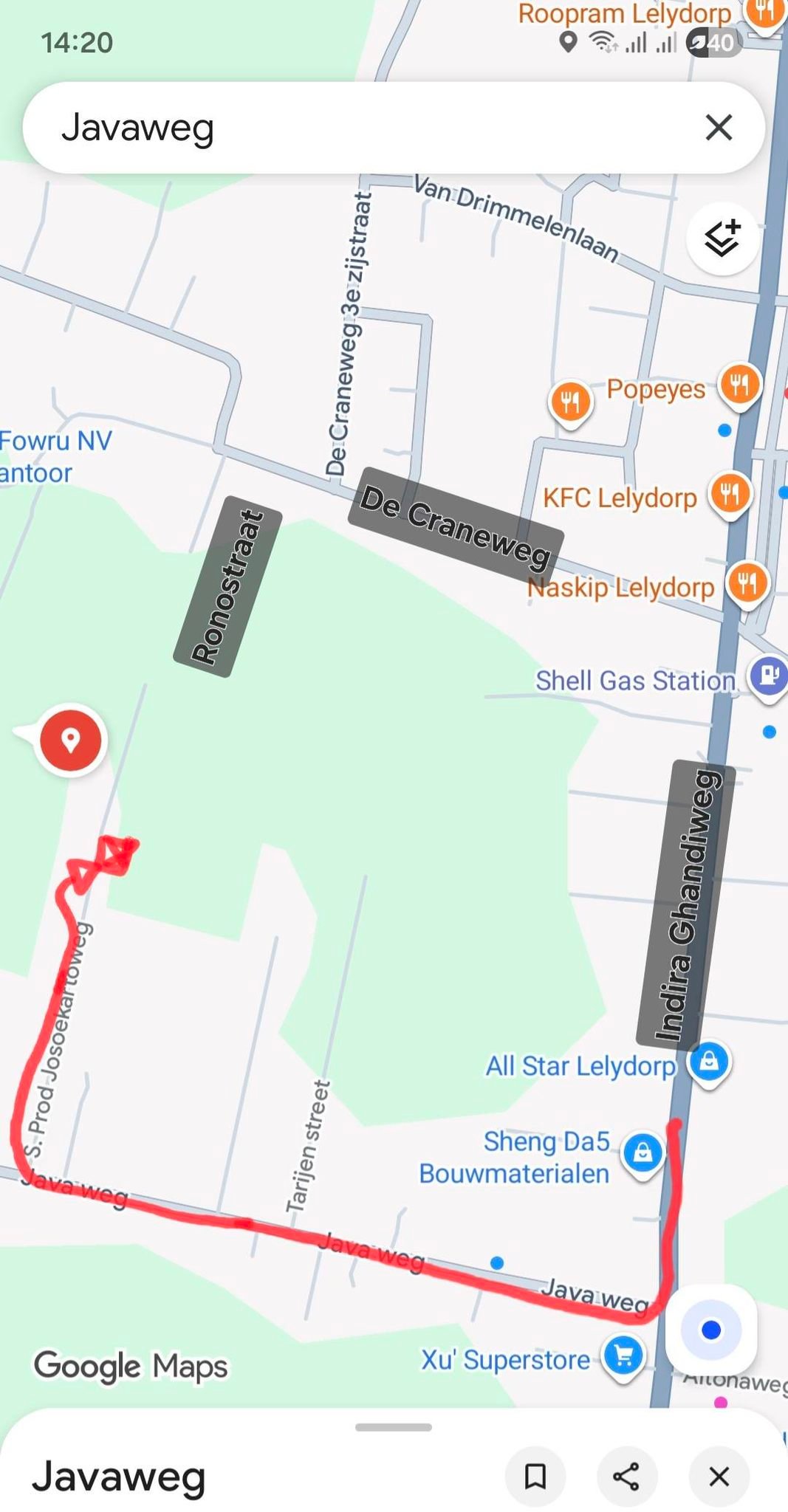Select Sheng Da5 Bouwmaterialen pin
The height and width of the screenshot is (1512, 788).
(x=642, y=1151)
